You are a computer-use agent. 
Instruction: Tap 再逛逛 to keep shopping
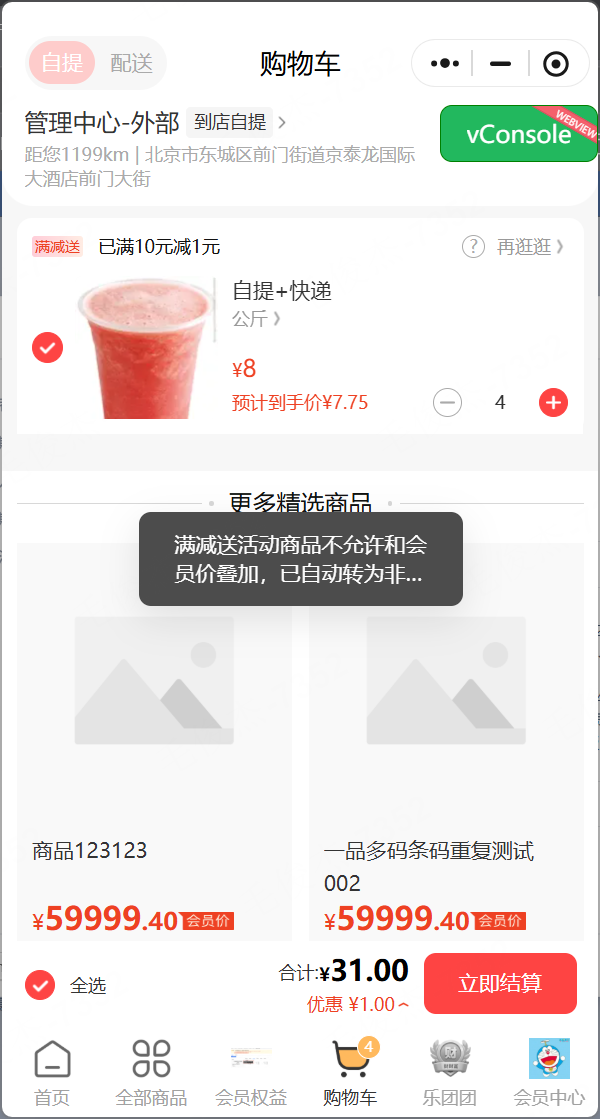(530, 247)
